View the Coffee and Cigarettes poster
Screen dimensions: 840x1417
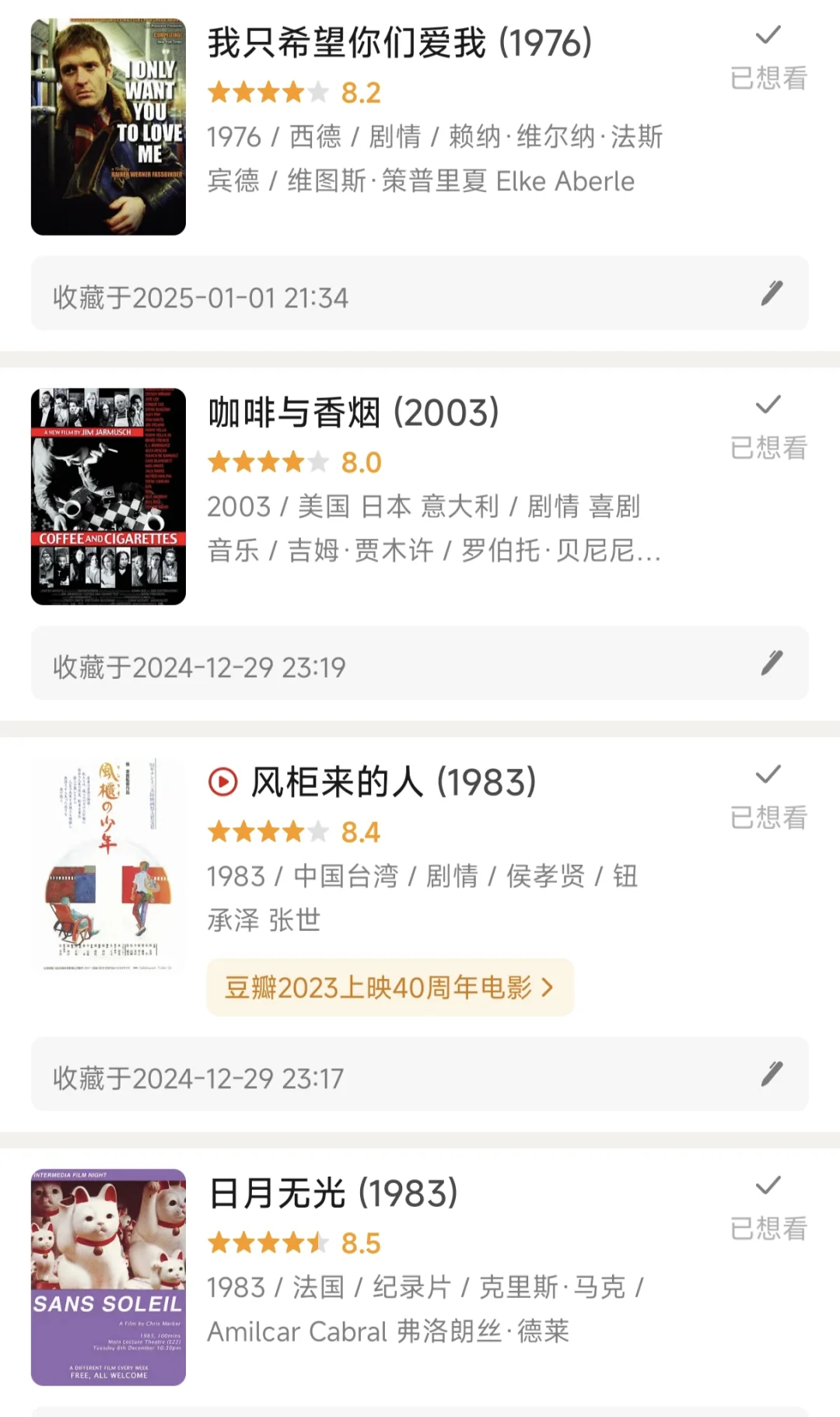coord(108,496)
